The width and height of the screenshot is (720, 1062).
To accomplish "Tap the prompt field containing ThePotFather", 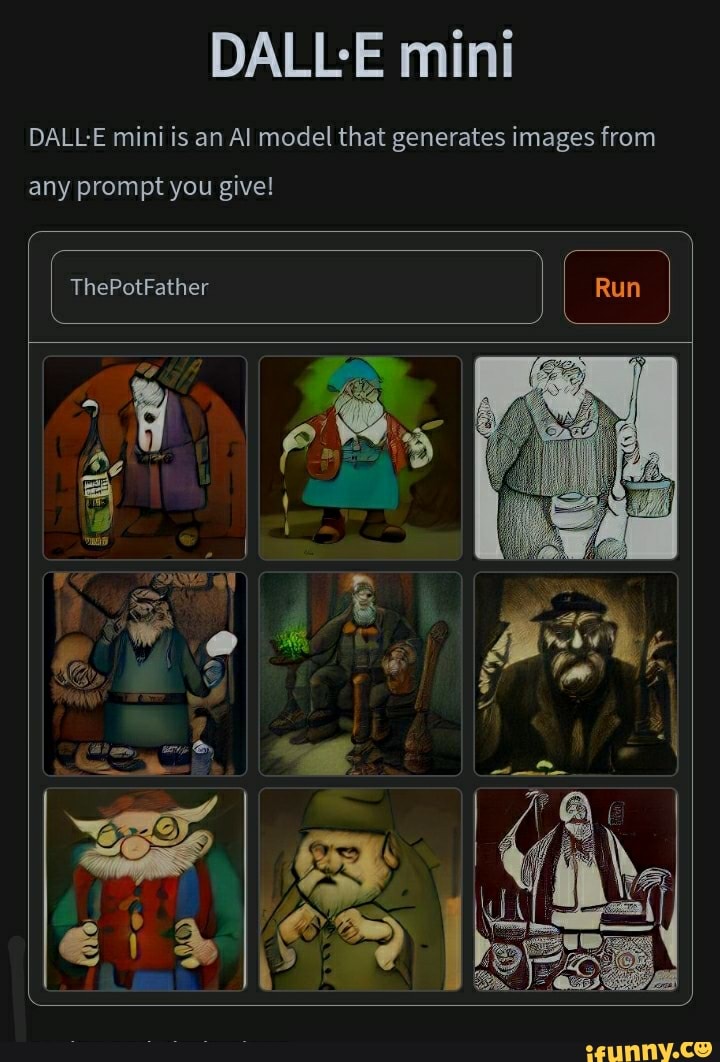I will tap(296, 288).
